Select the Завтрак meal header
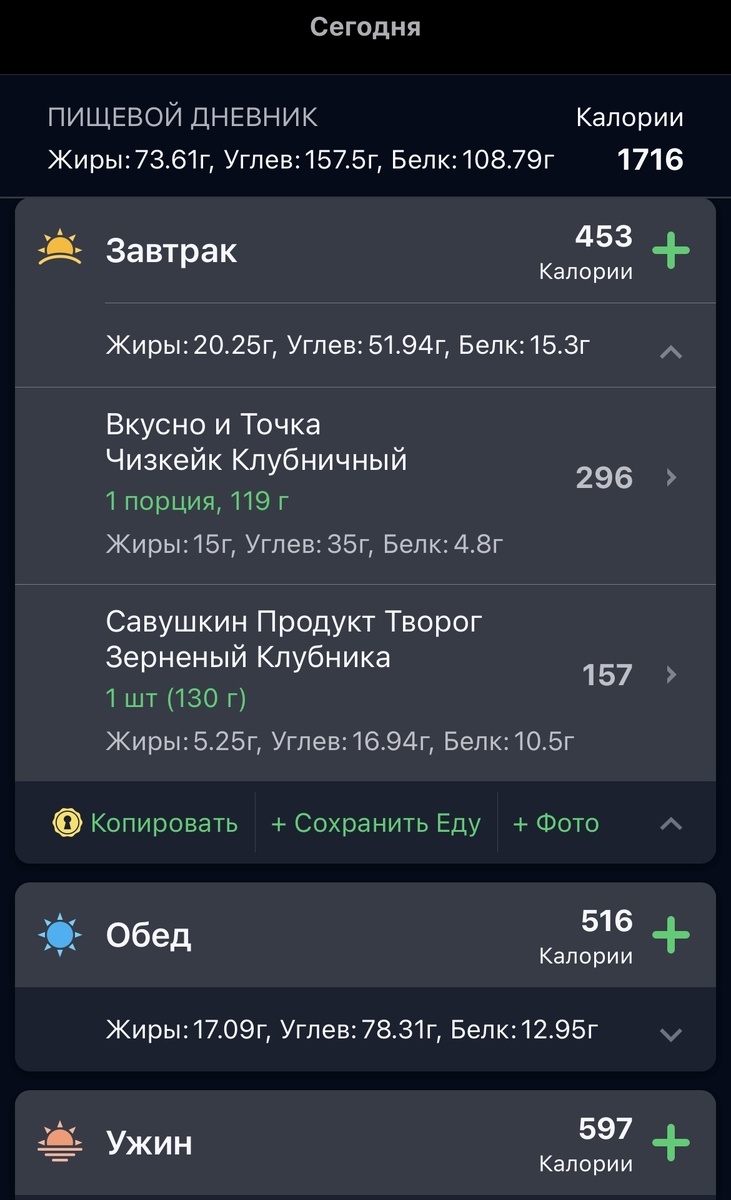The height and width of the screenshot is (1200, 731). 172,250
